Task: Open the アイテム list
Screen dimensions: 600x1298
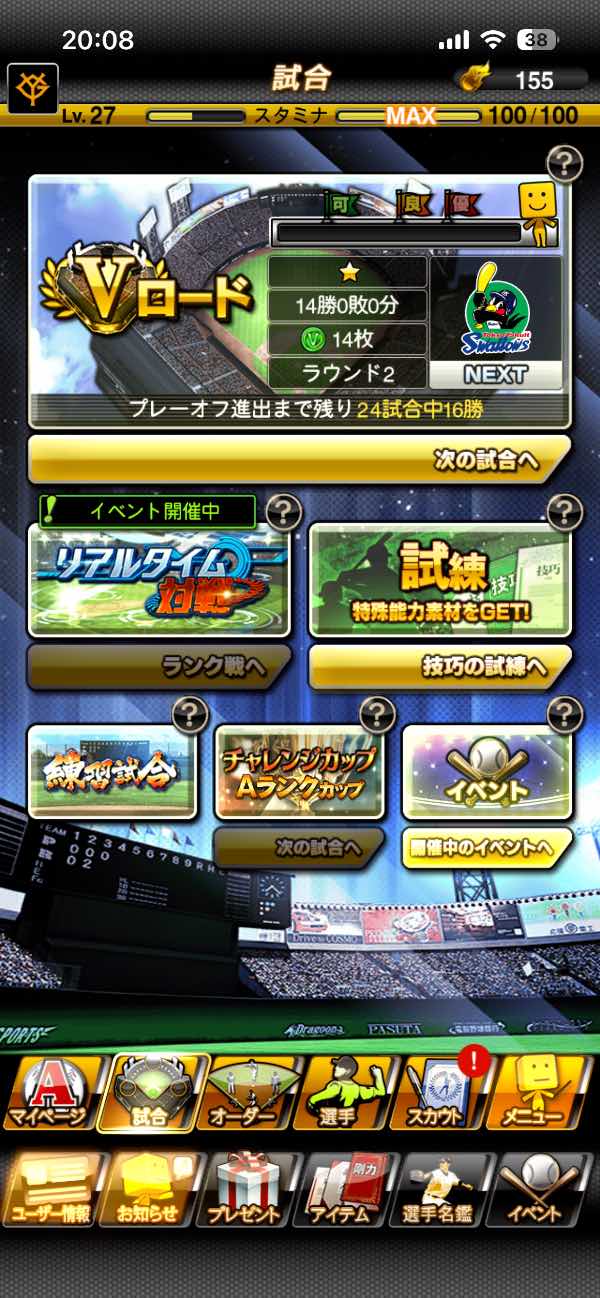Action: (343, 1190)
